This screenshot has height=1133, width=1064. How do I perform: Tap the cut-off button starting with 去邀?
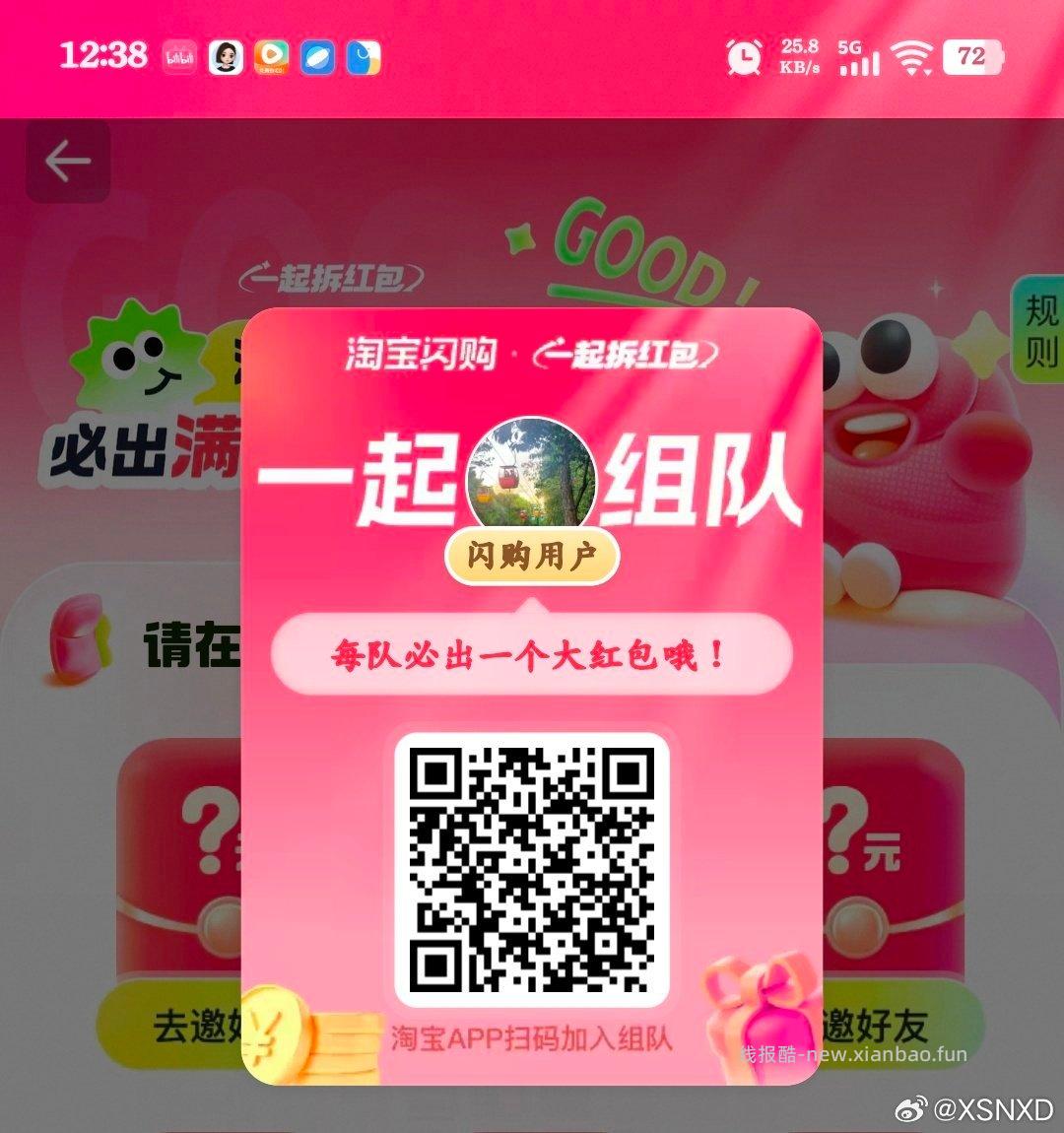point(175,1026)
